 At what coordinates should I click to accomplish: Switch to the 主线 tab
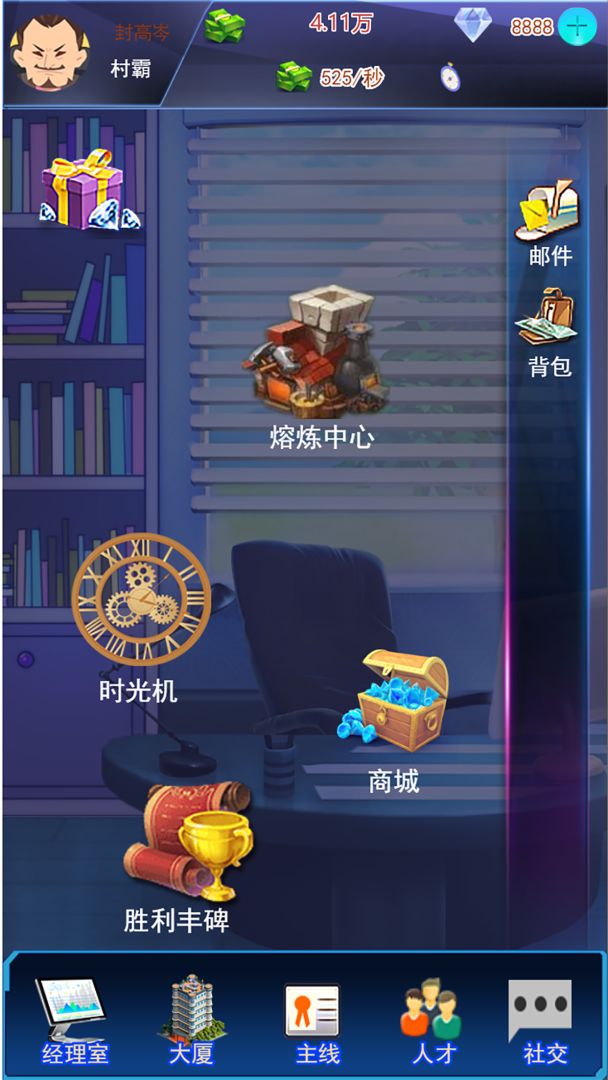point(316,1018)
